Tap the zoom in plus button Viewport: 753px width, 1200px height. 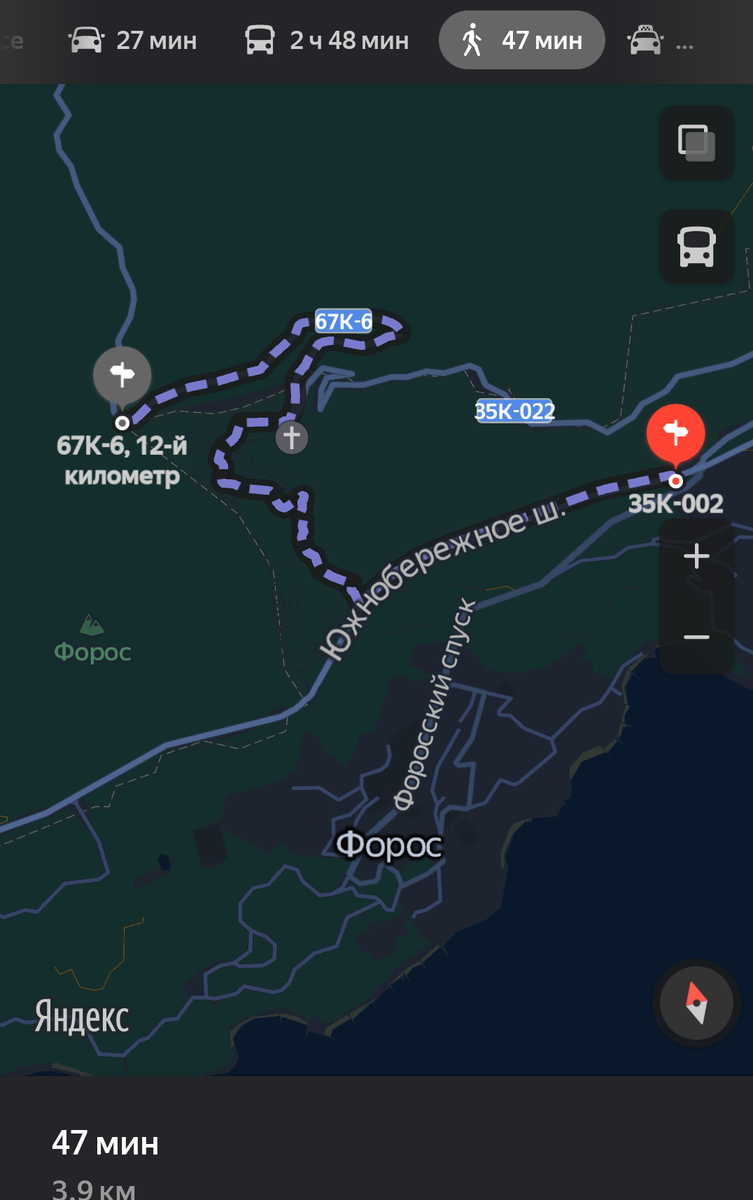[695, 556]
